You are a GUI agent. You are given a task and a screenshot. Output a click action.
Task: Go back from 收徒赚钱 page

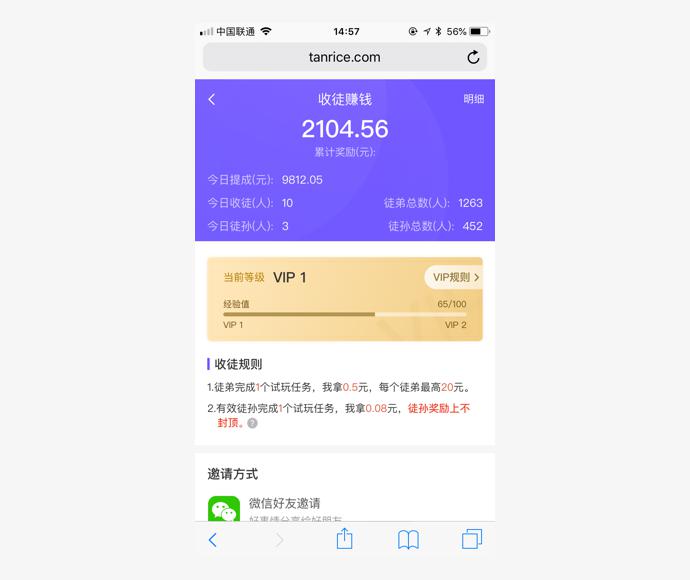(x=212, y=99)
